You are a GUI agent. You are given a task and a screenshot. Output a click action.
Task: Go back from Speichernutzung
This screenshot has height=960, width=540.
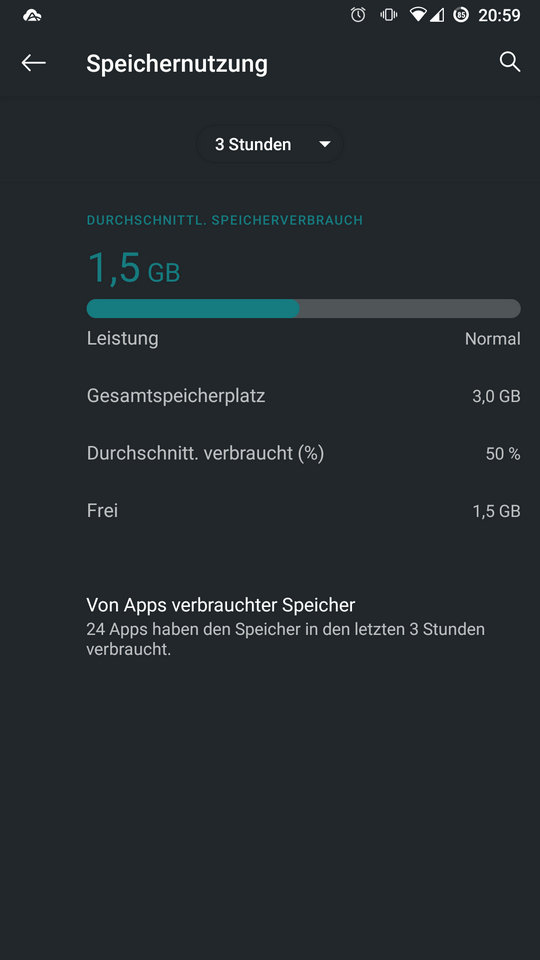pos(33,62)
